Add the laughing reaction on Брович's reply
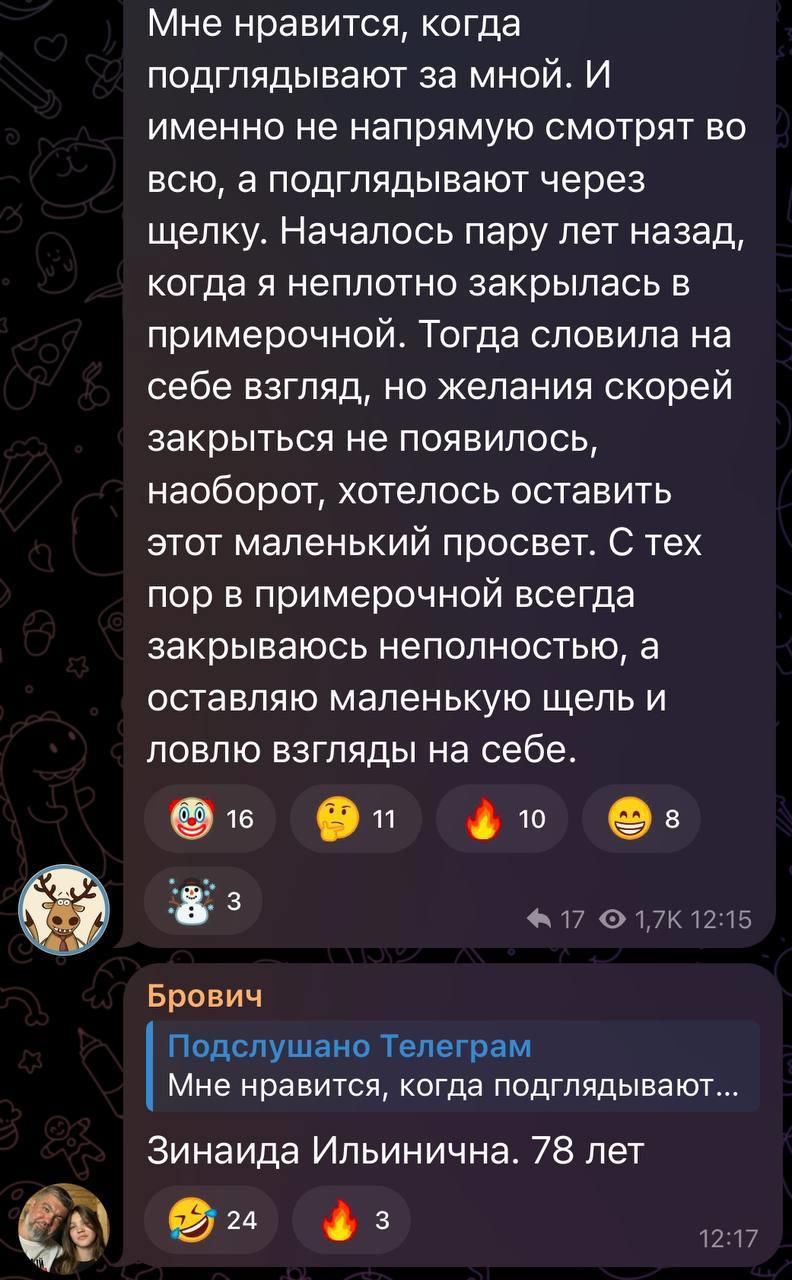The width and height of the screenshot is (792, 1280). 213,1219
